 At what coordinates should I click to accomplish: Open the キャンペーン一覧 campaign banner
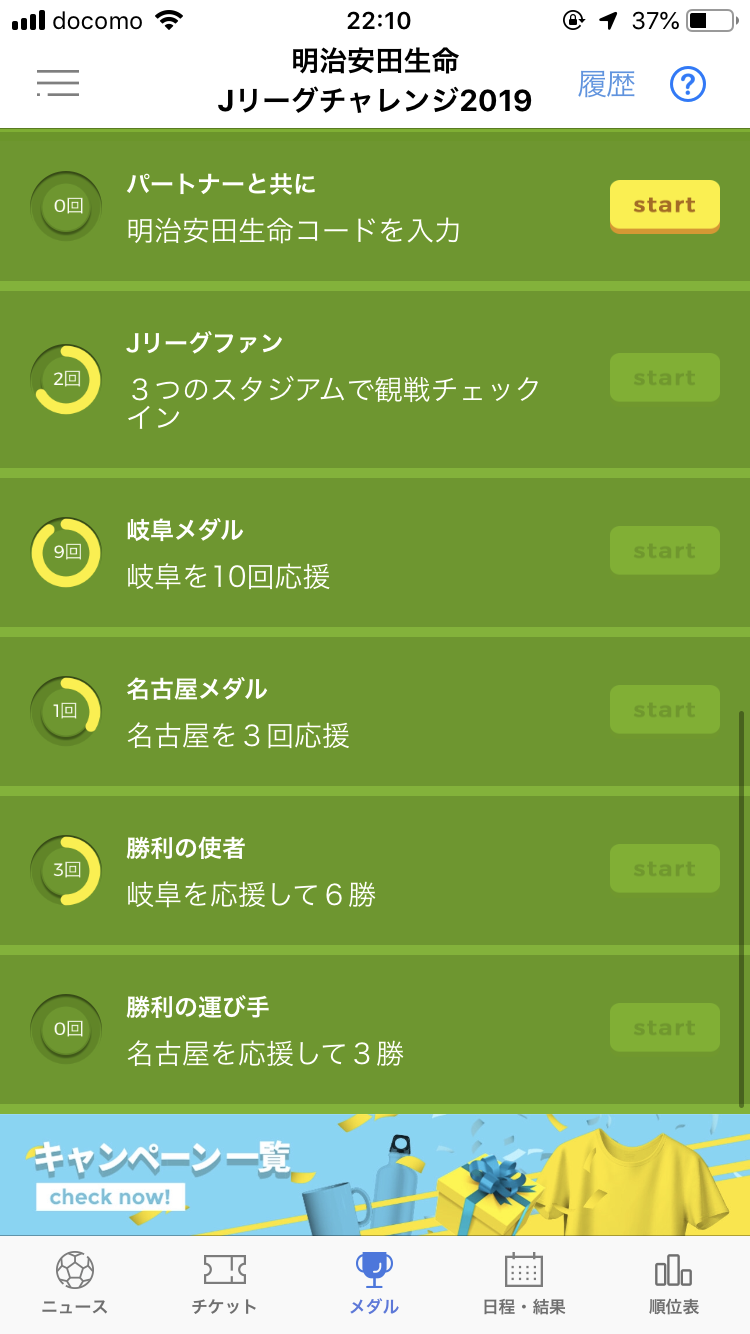[375, 1175]
